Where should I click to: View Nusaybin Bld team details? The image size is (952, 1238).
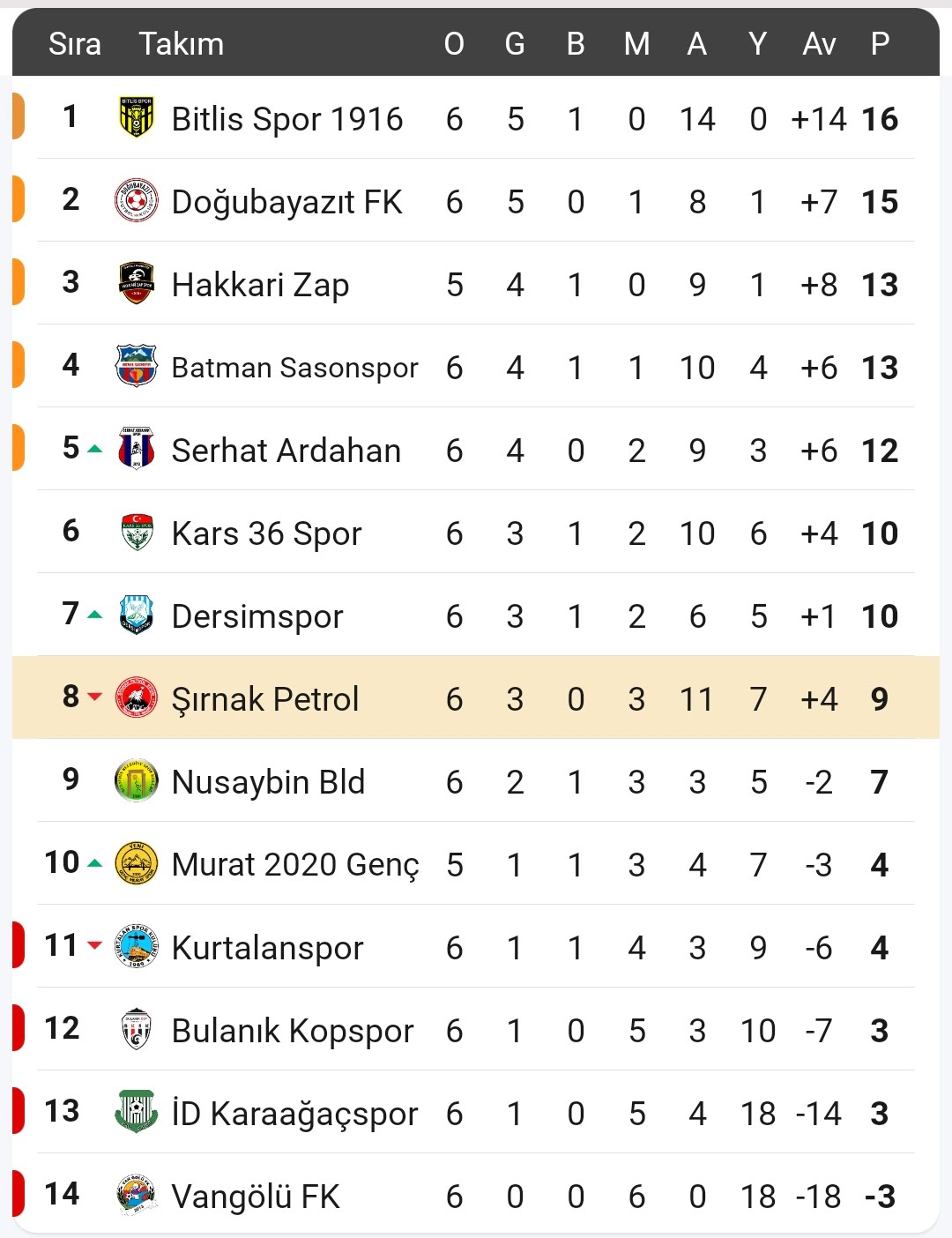(x=268, y=781)
